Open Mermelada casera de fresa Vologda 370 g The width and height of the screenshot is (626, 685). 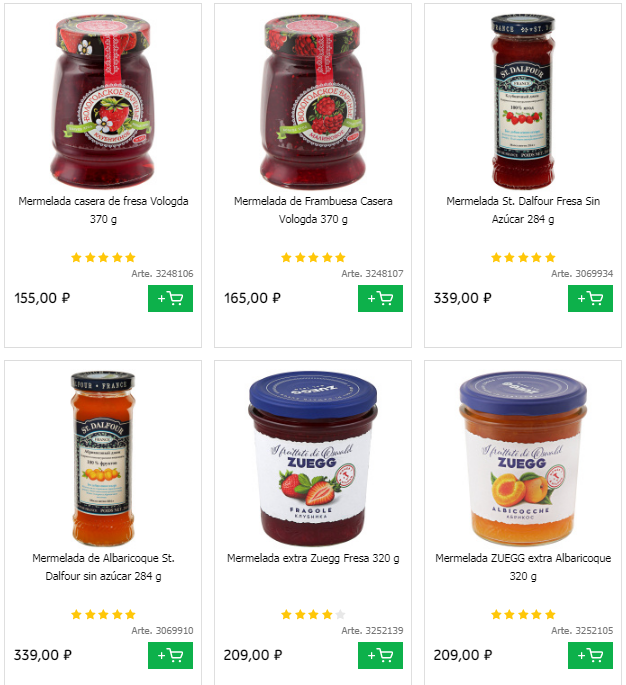[103, 210]
